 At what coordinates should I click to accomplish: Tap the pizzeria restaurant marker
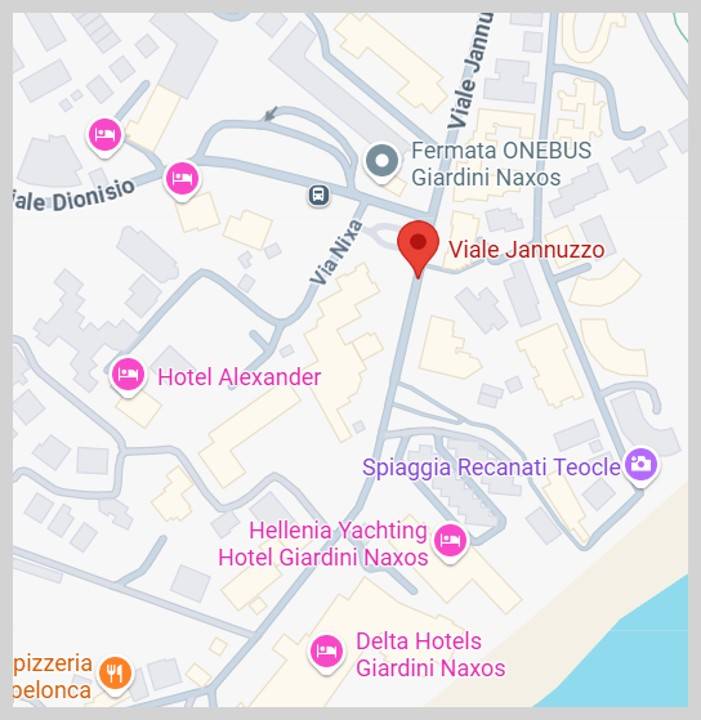pos(116,672)
